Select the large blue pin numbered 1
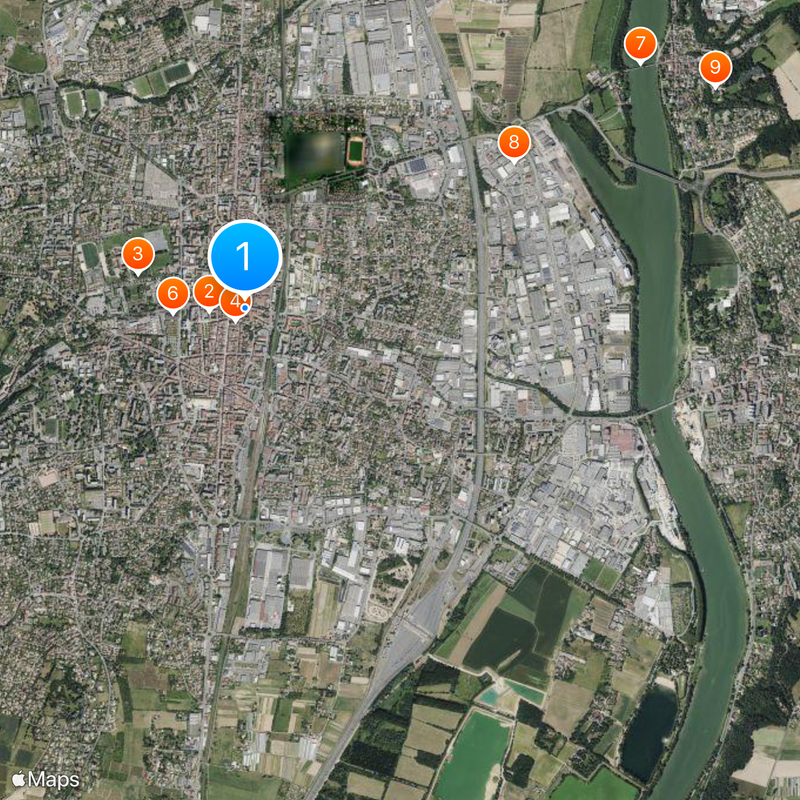The height and width of the screenshot is (800, 800). point(245,256)
